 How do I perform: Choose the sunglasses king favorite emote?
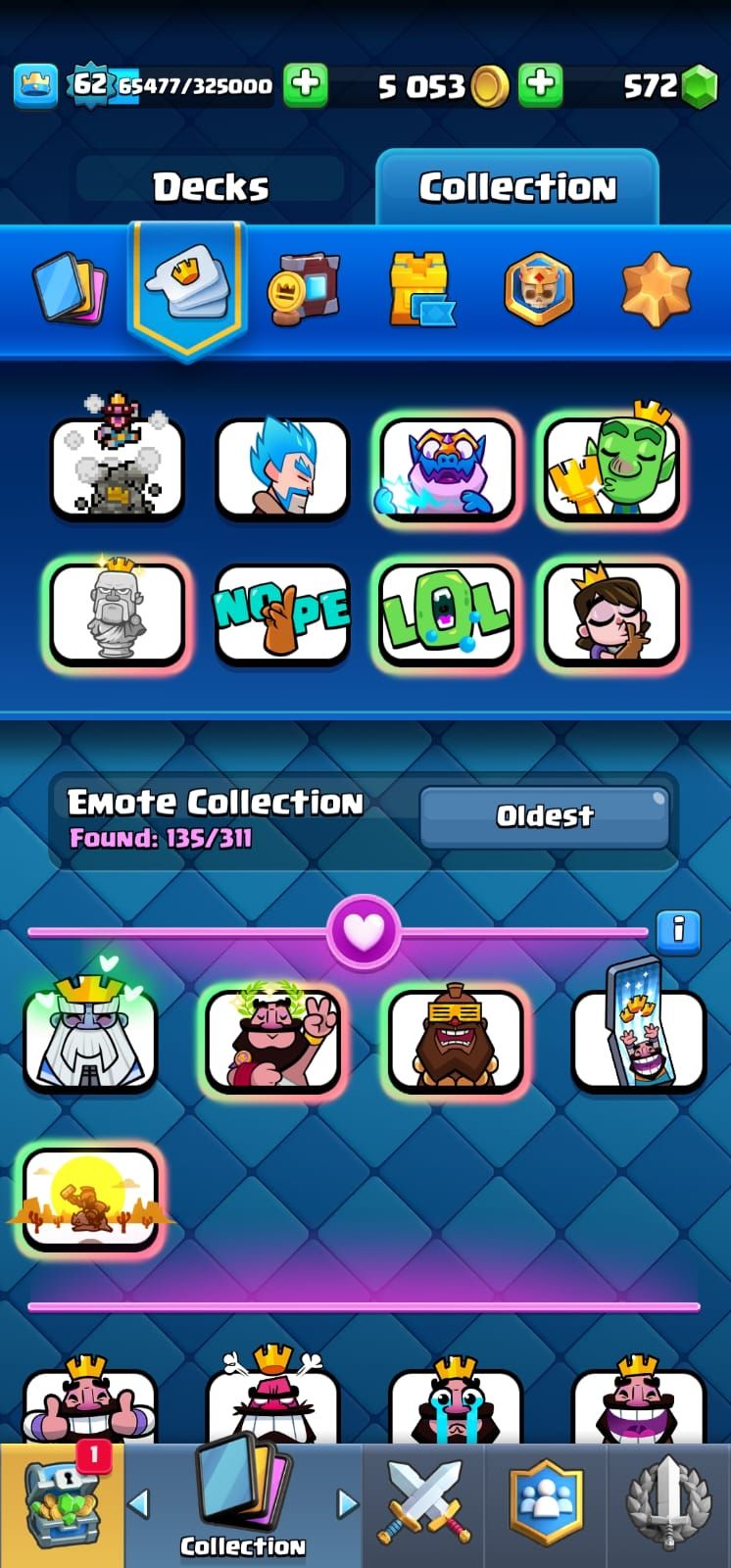(455, 1041)
